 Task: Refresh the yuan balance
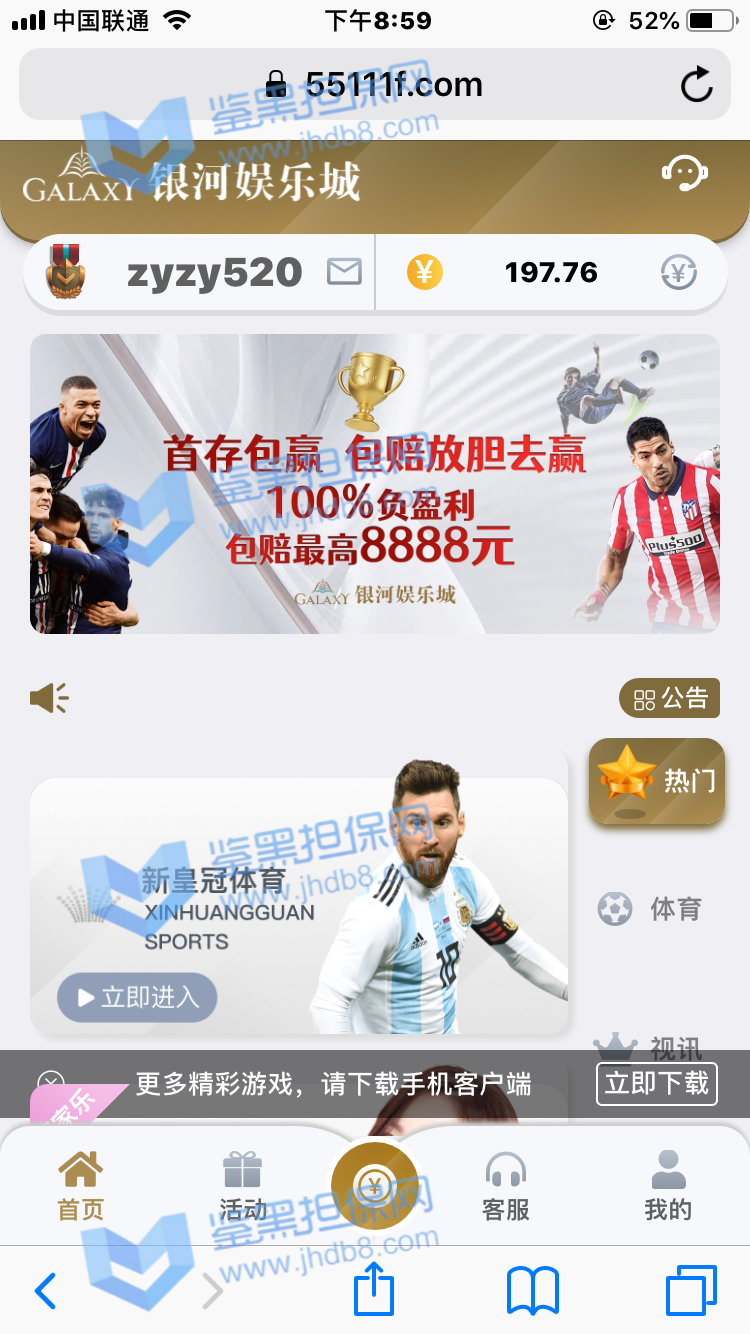point(679,272)
